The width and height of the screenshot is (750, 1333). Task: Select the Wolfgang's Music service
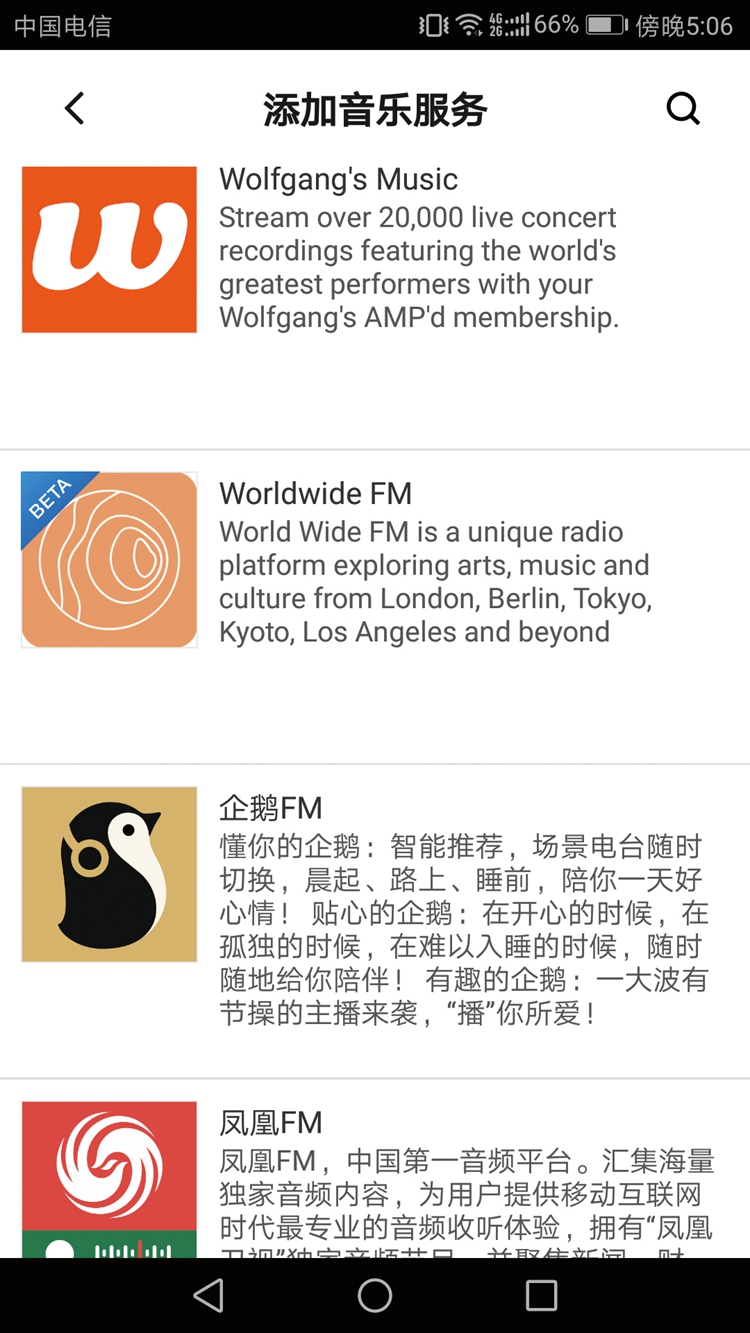[x=375, y=300]
